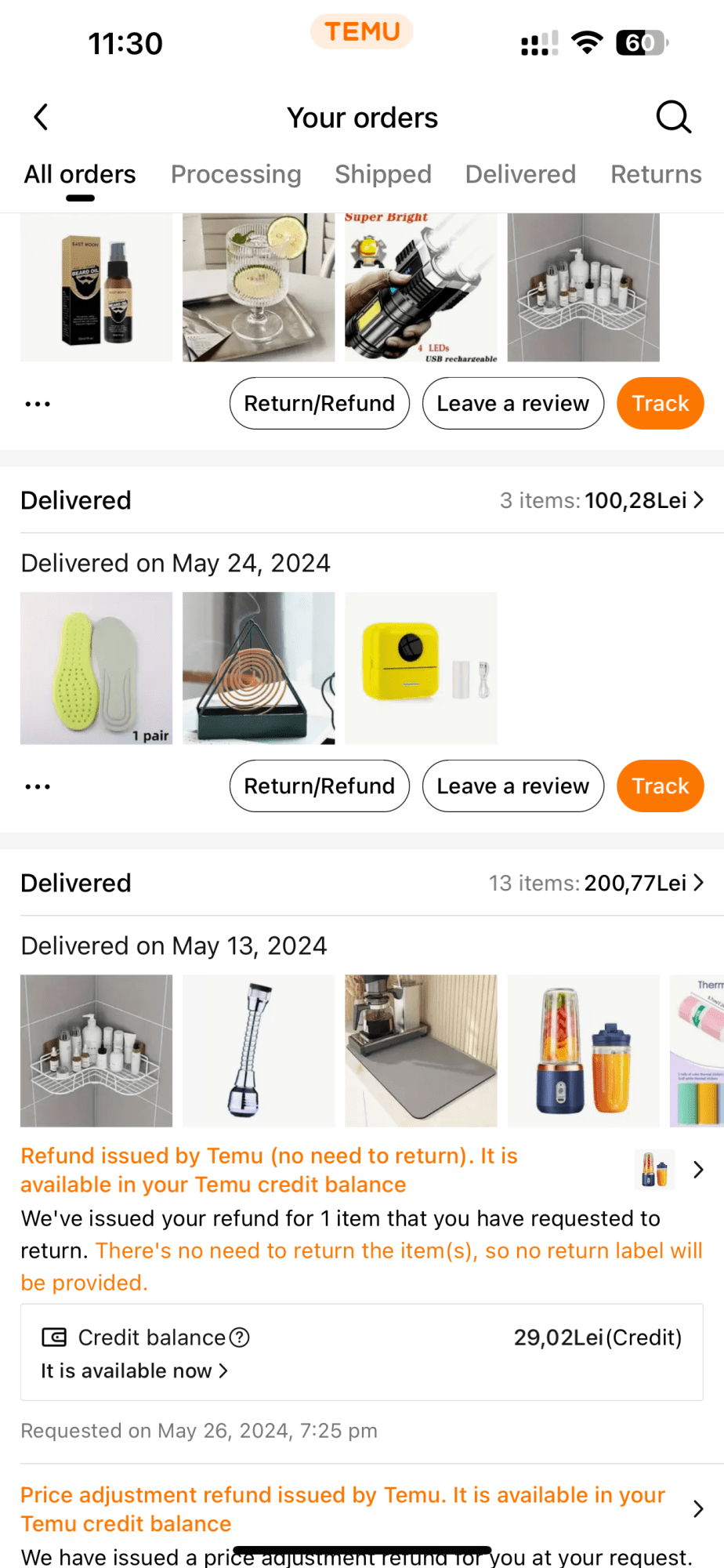724x1568 pixels.
Task: Tap the It is available now link
Action: pos(134,1370)
